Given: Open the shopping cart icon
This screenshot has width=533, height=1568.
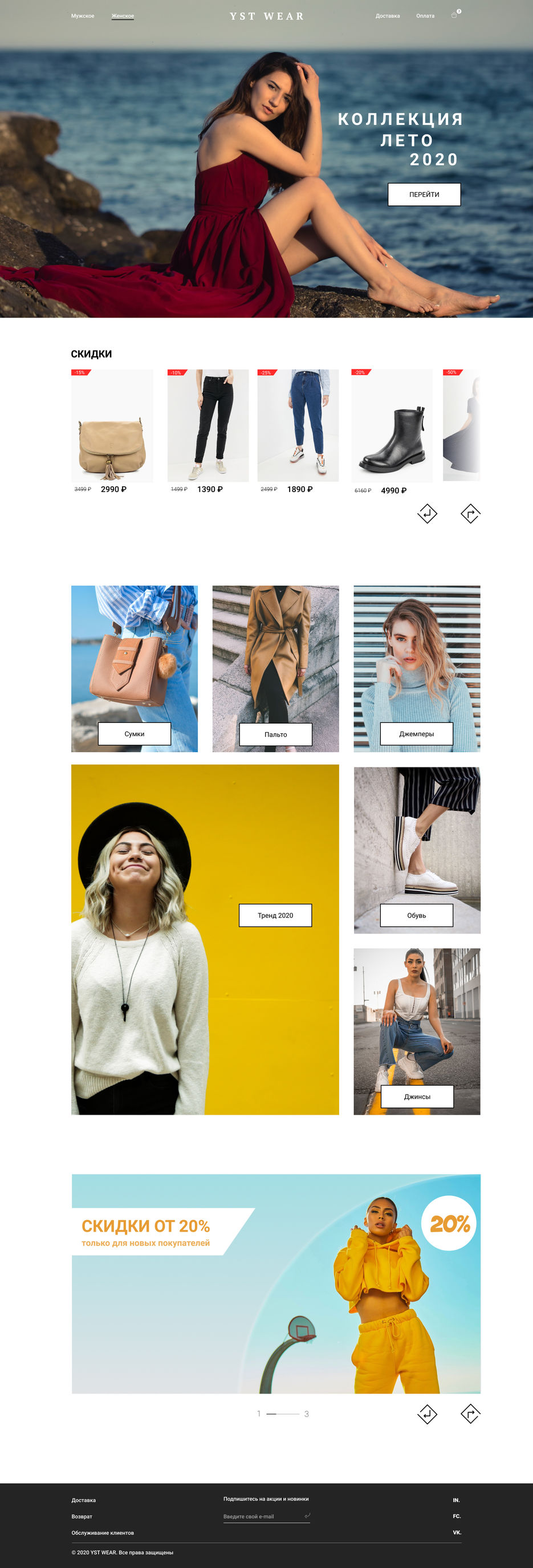Looking at the screenshot, I should (x=454, y=15).
